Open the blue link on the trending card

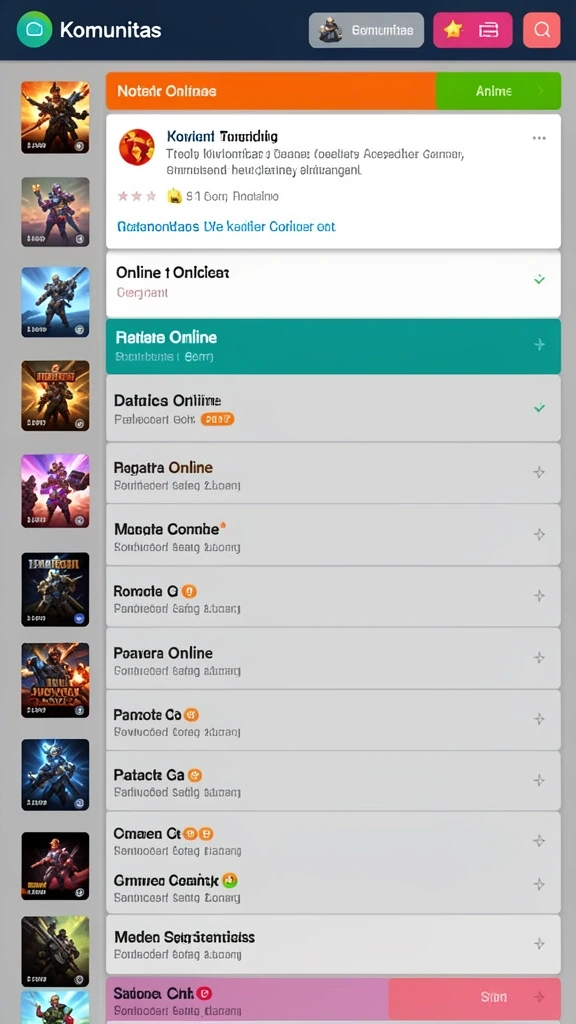tap(226, 227)
